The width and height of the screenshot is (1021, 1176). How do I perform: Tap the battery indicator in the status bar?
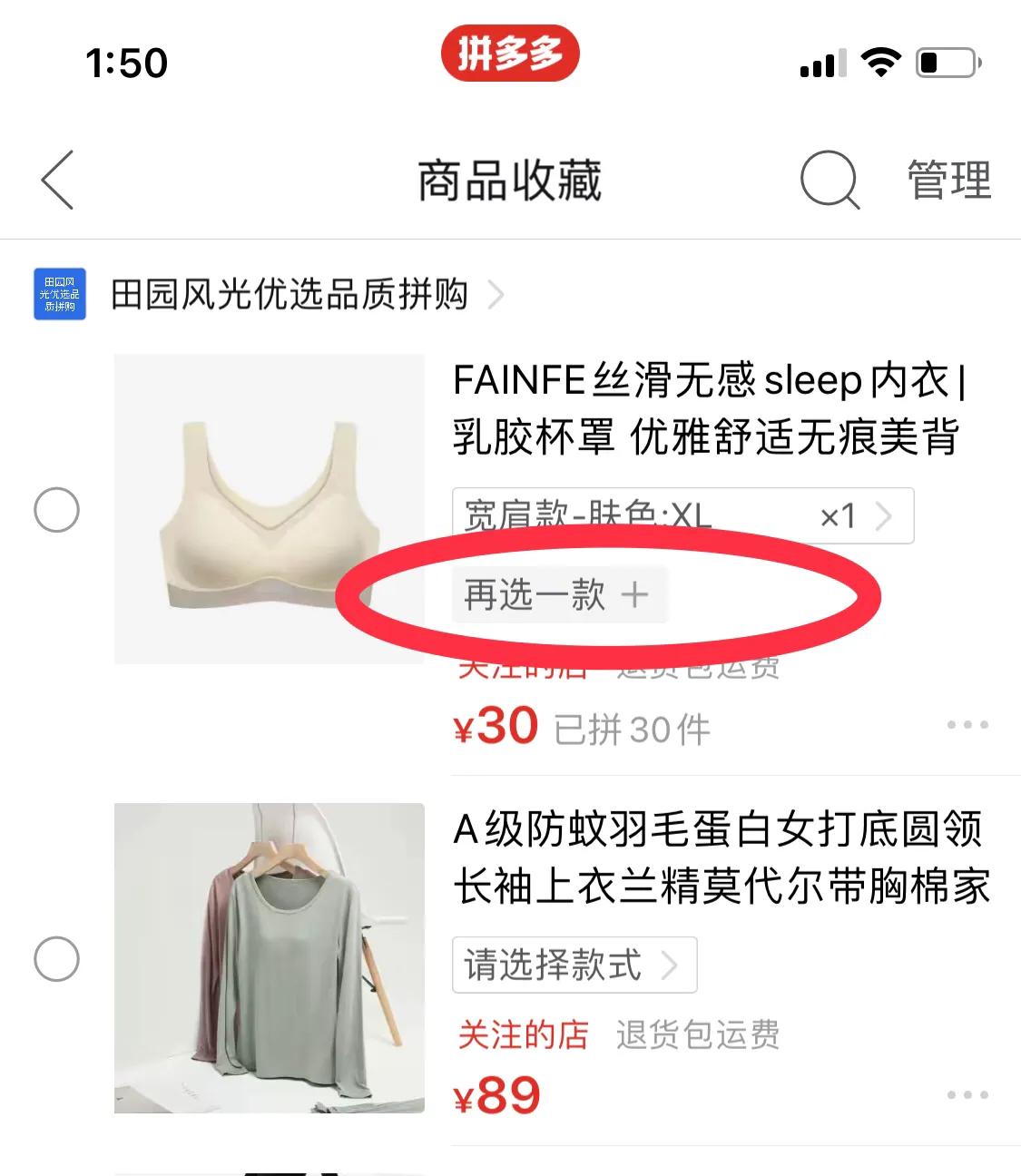[946, 60]
